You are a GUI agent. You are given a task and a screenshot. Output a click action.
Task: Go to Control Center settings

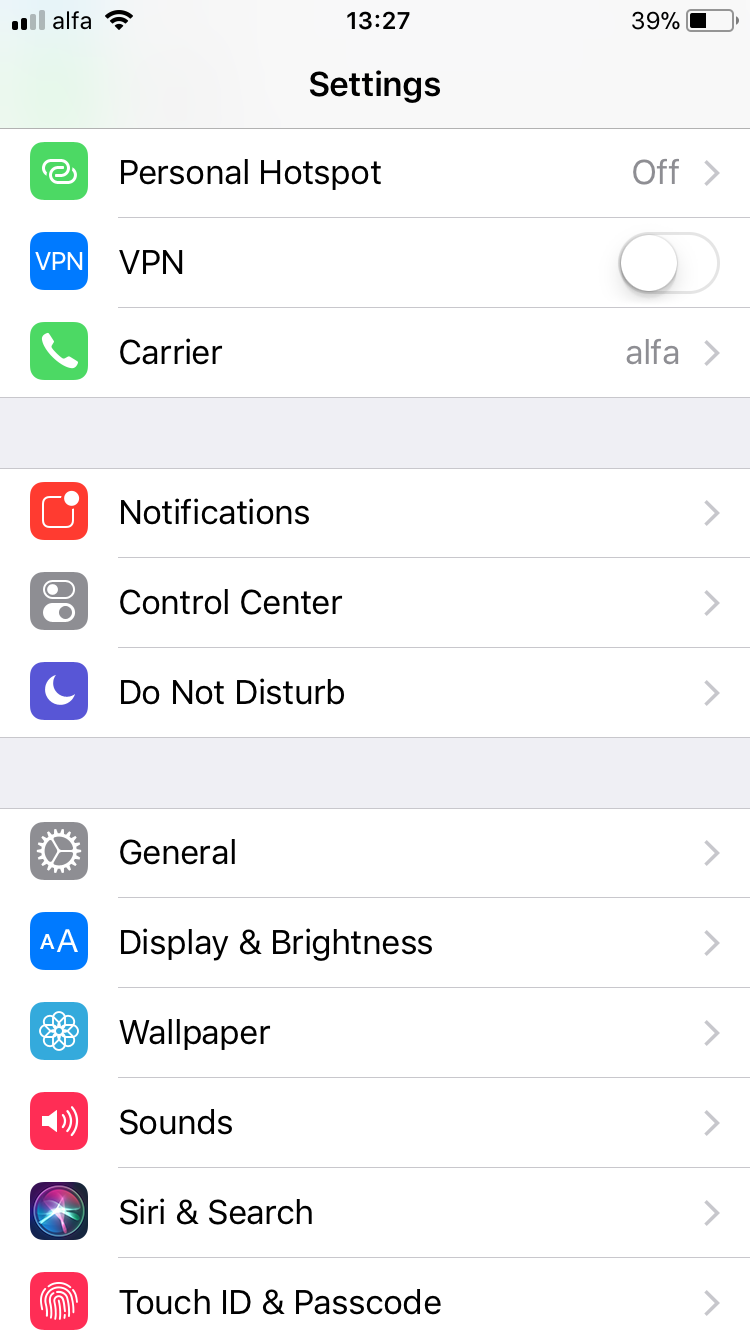click(375, 603)
